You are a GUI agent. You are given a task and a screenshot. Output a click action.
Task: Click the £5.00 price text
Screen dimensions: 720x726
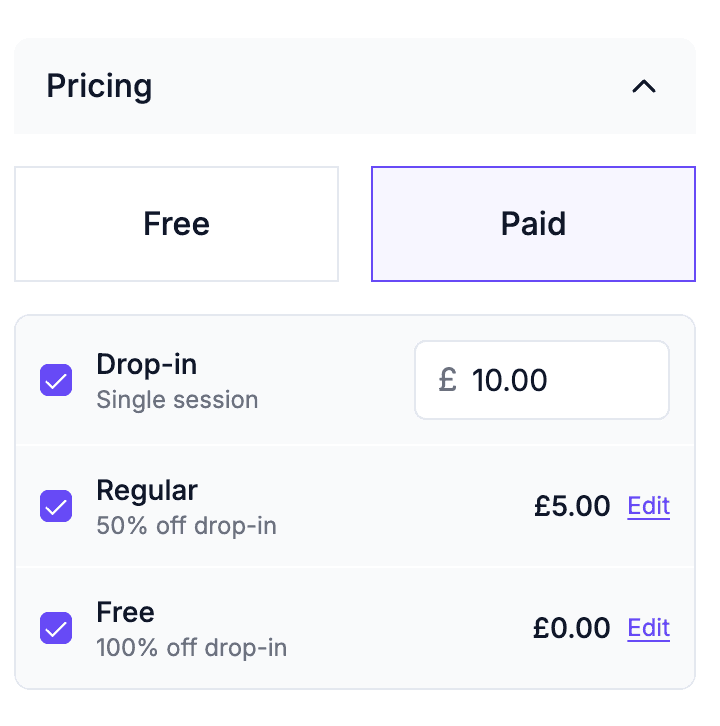(572, 506)
